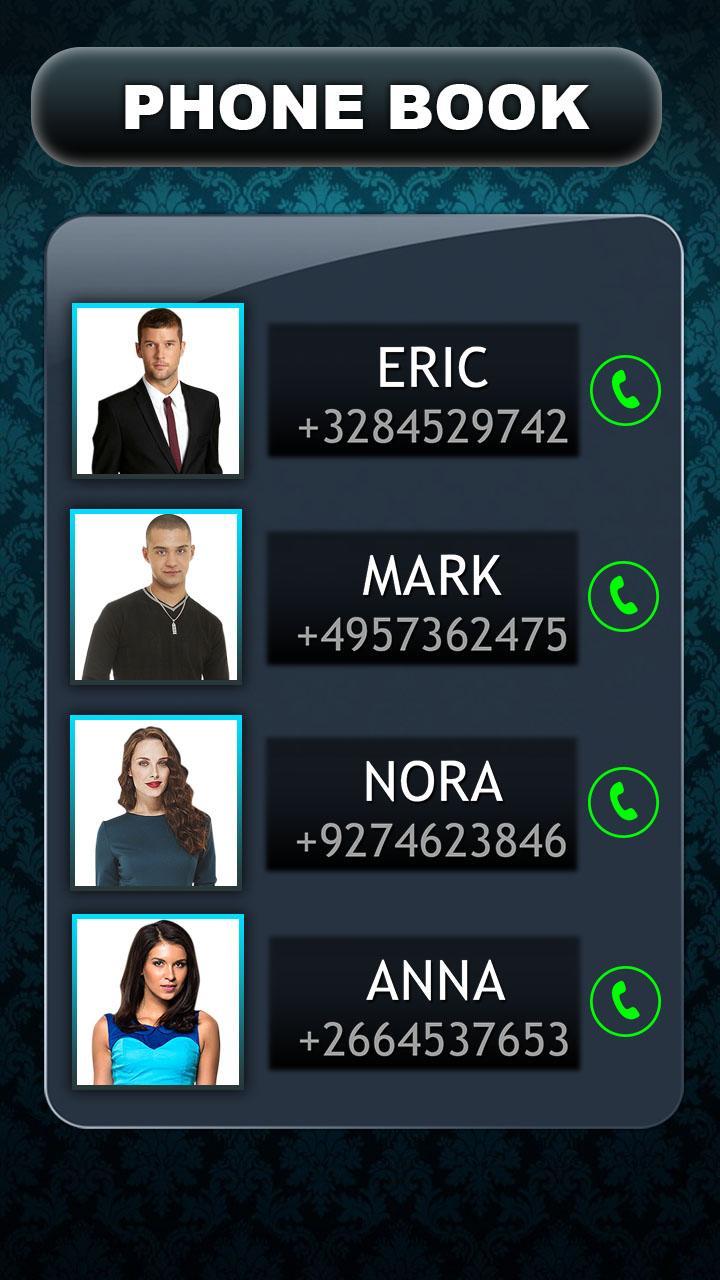Select Eric's contact entry
The height and width of the screenshot is (1280, 720).
[x=423, y=390]
